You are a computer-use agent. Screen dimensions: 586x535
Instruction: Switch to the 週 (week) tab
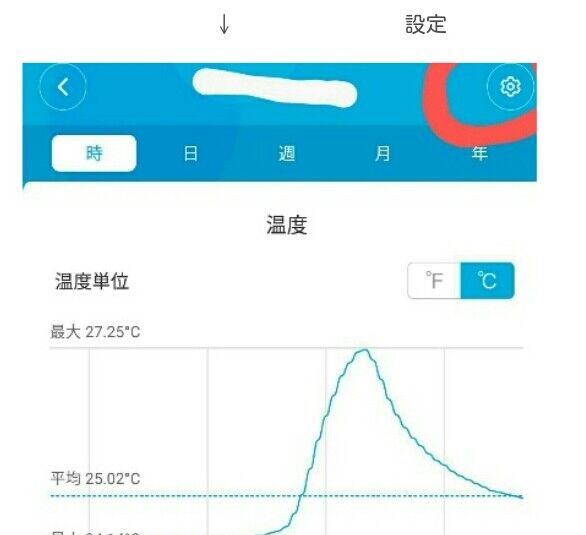tap(287, 154)
